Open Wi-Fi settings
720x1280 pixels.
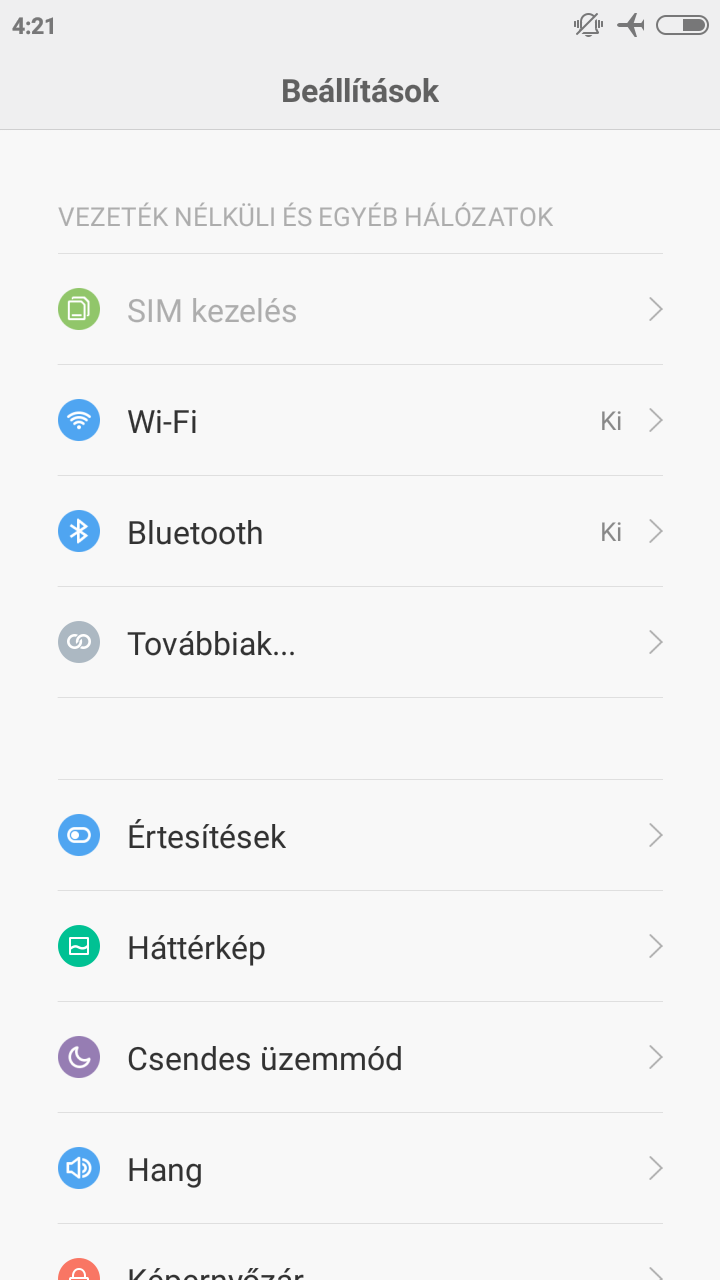point(360,421)
